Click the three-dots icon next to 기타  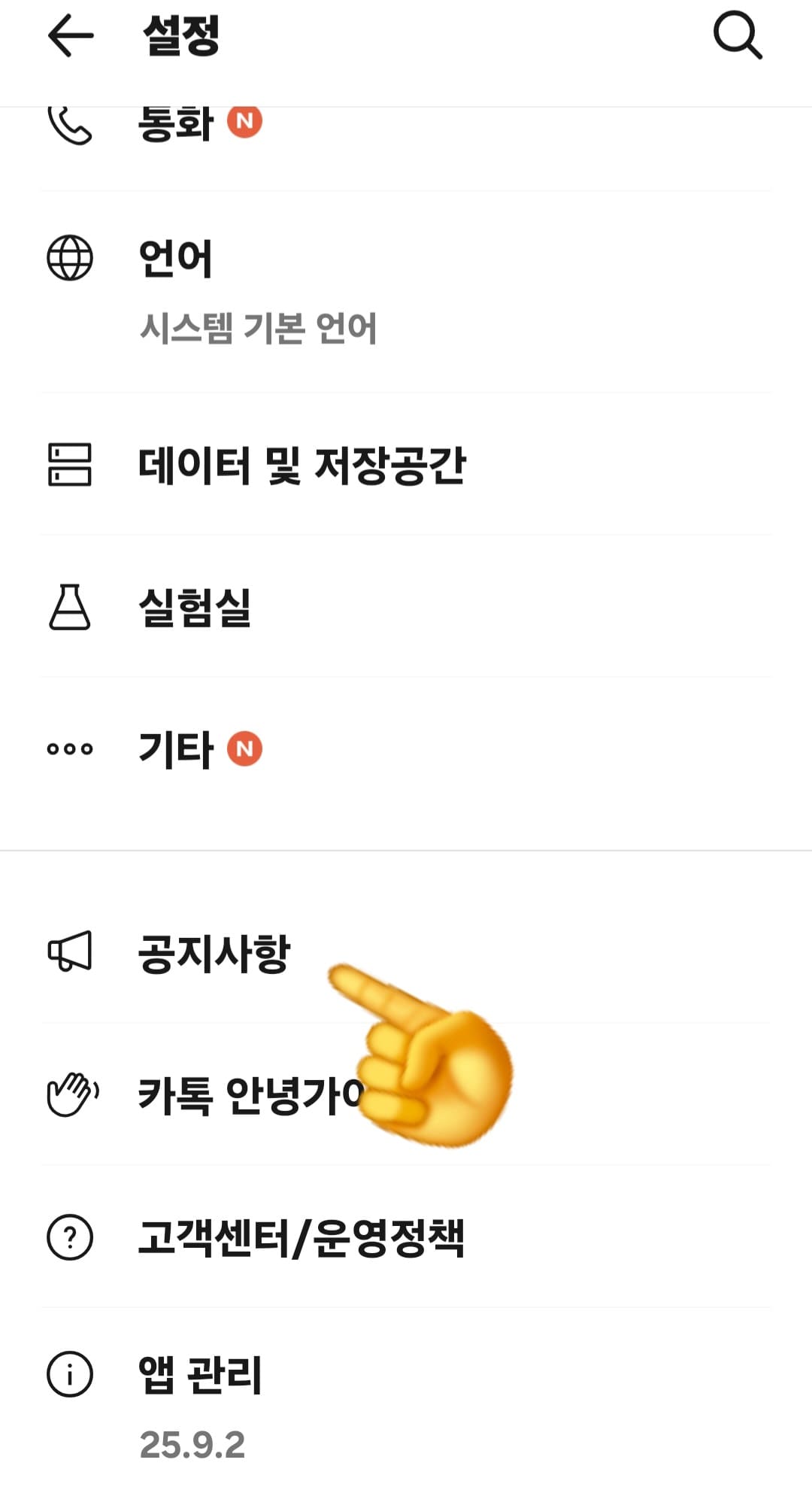[x=70, y=748]
